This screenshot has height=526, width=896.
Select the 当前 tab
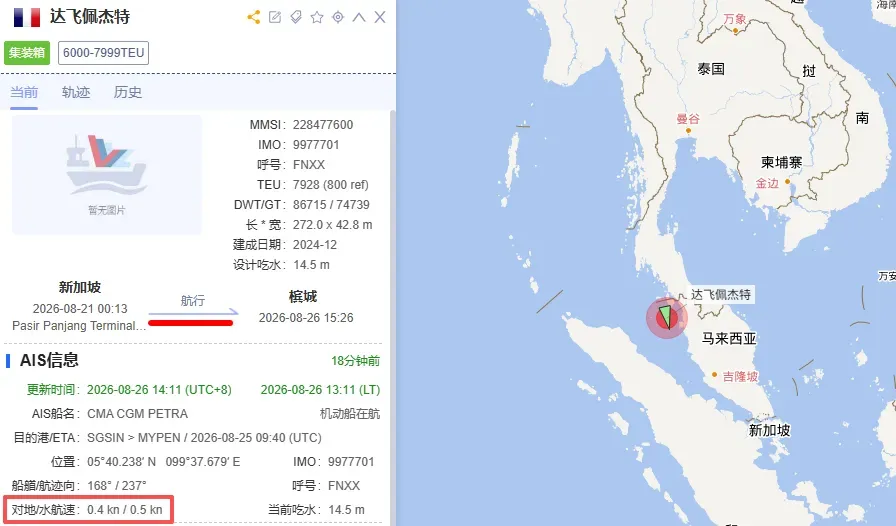click(x=24, y=92)
